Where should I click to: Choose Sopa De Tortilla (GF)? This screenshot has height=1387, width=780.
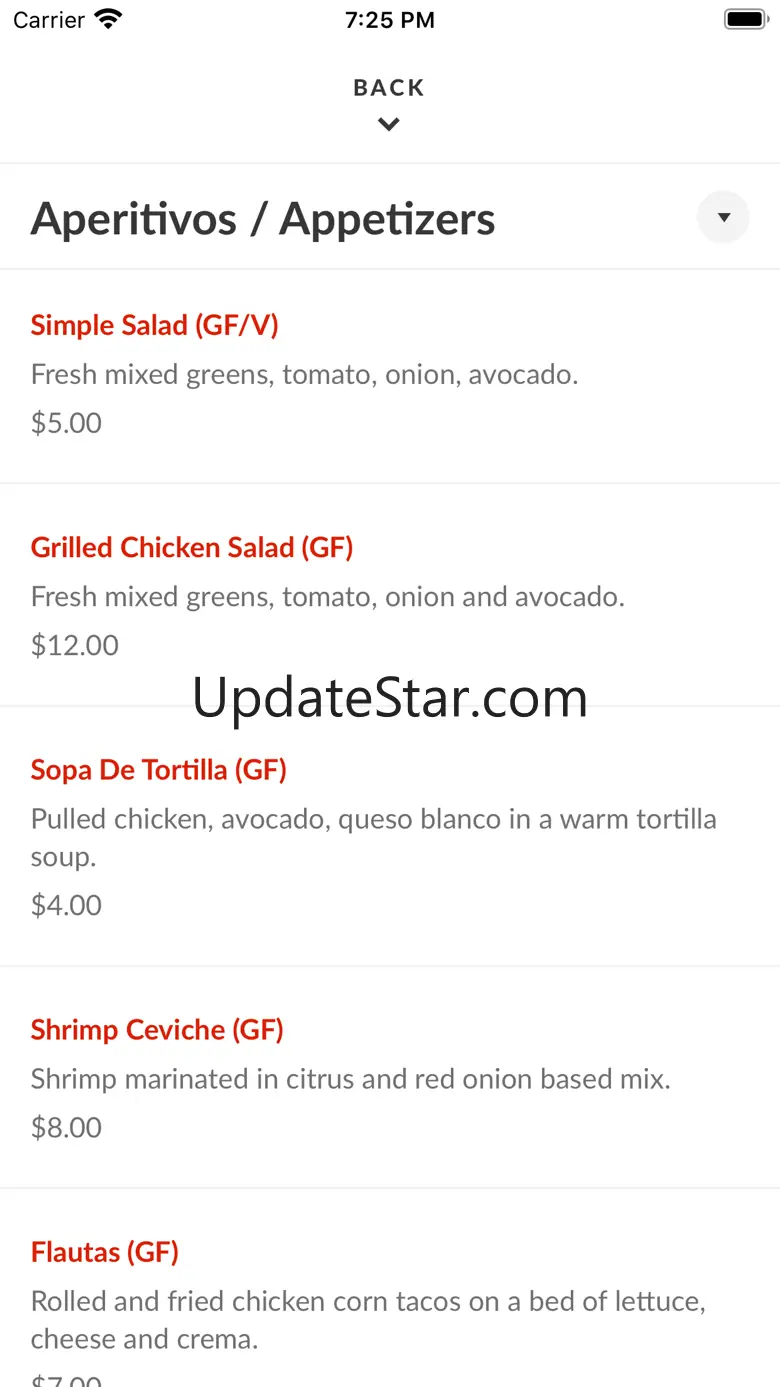point(159,770)
